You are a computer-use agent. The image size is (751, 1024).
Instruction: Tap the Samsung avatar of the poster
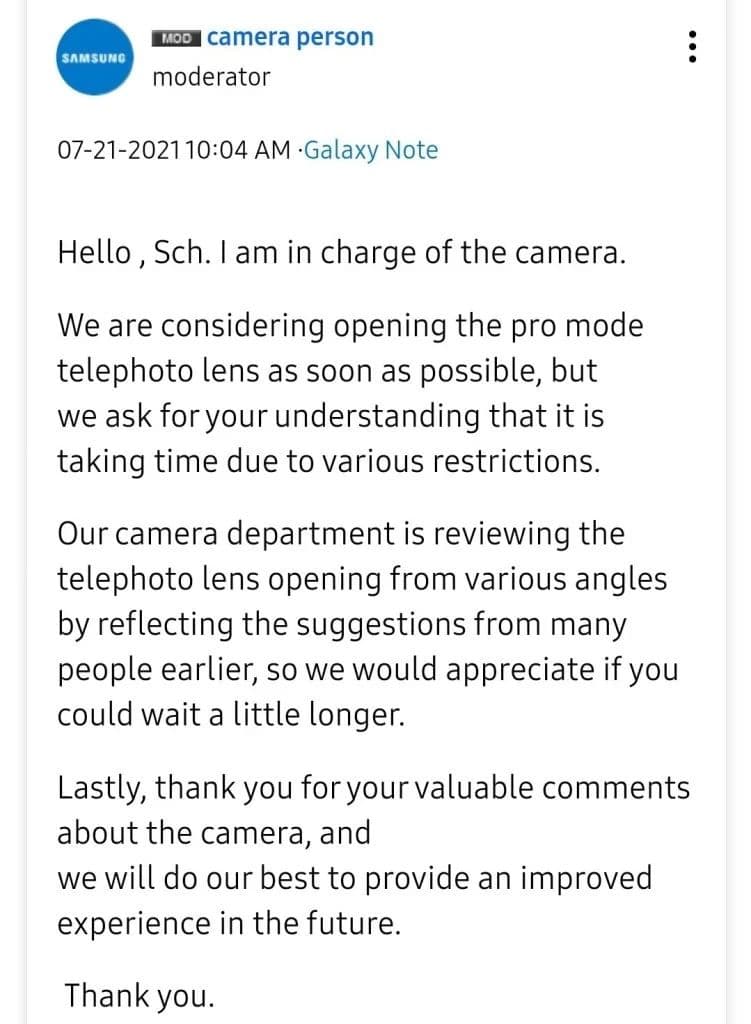point(94,58)
